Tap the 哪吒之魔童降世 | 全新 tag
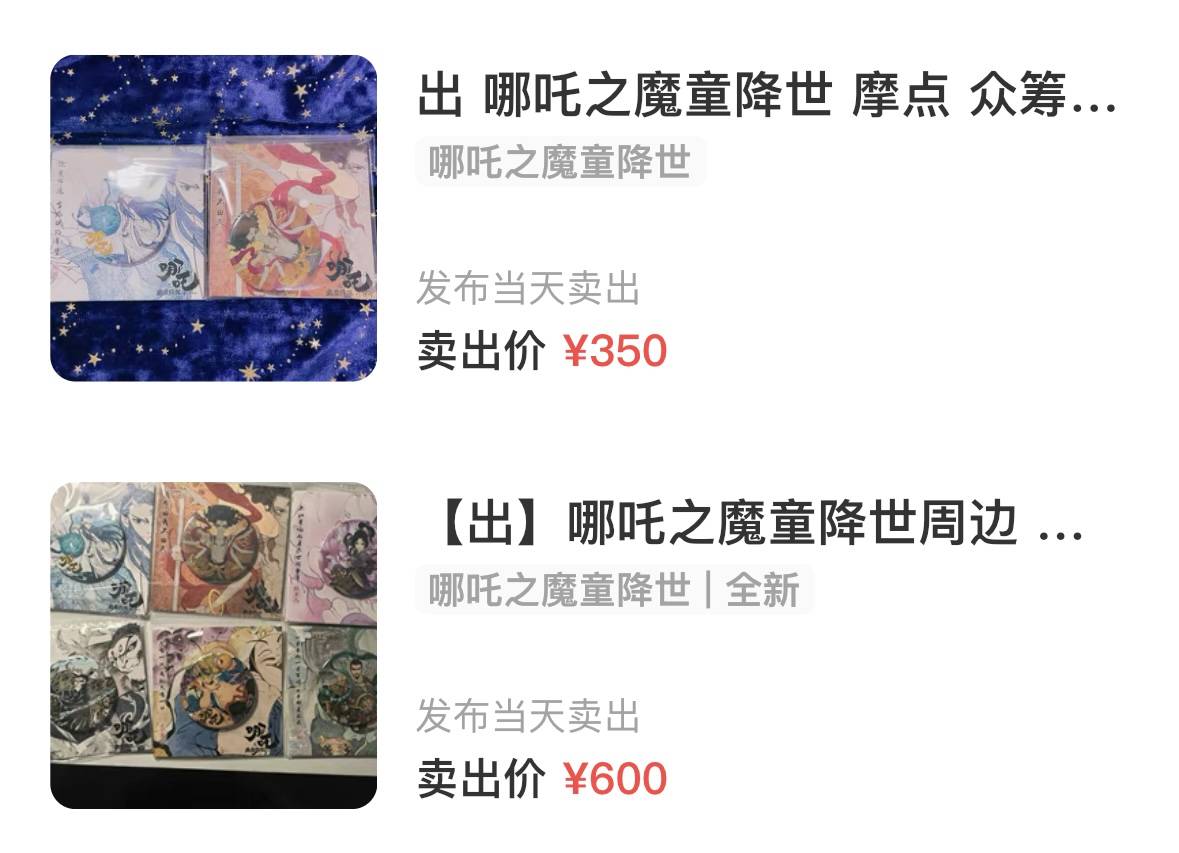1179x853 pixels. [x=614, y=590]
